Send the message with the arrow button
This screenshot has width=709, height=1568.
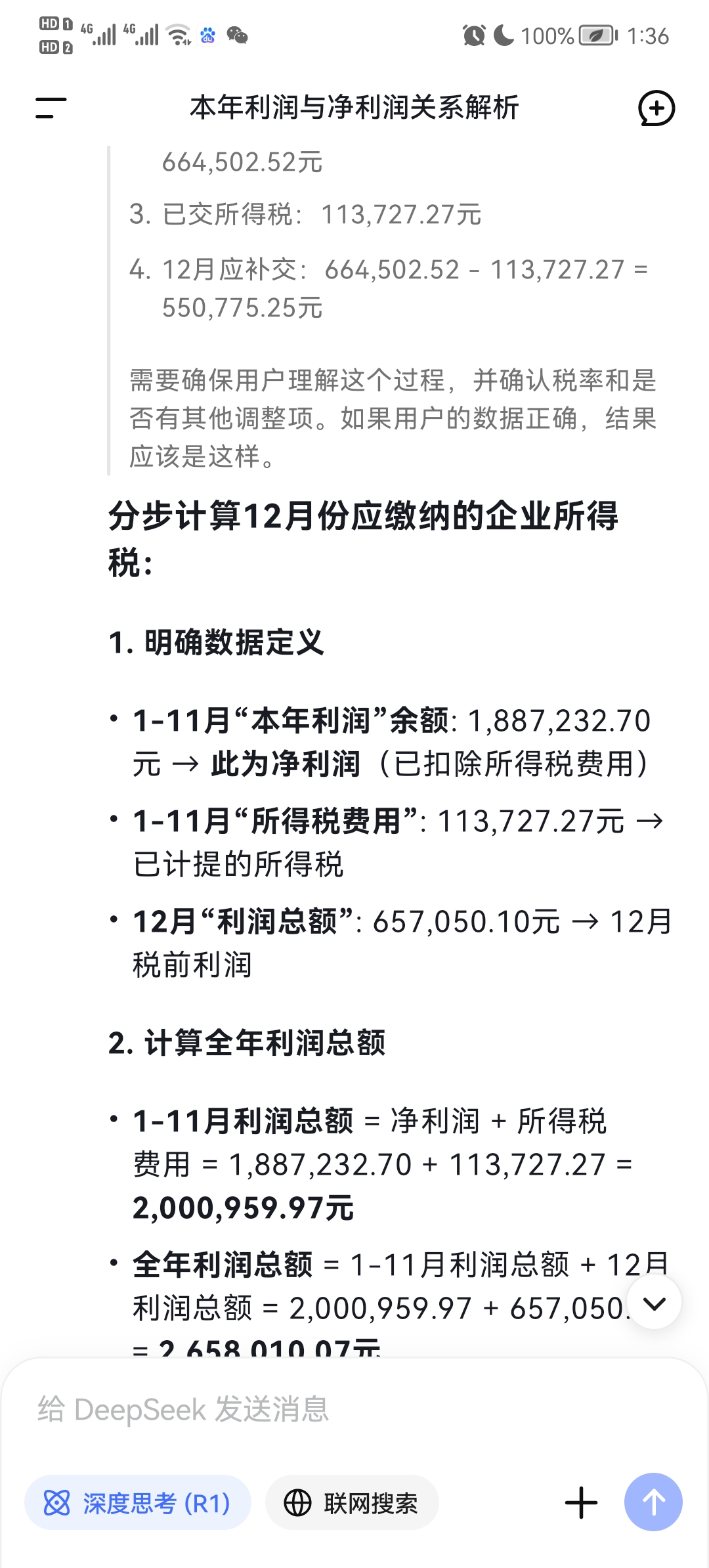click(653, 1502)
